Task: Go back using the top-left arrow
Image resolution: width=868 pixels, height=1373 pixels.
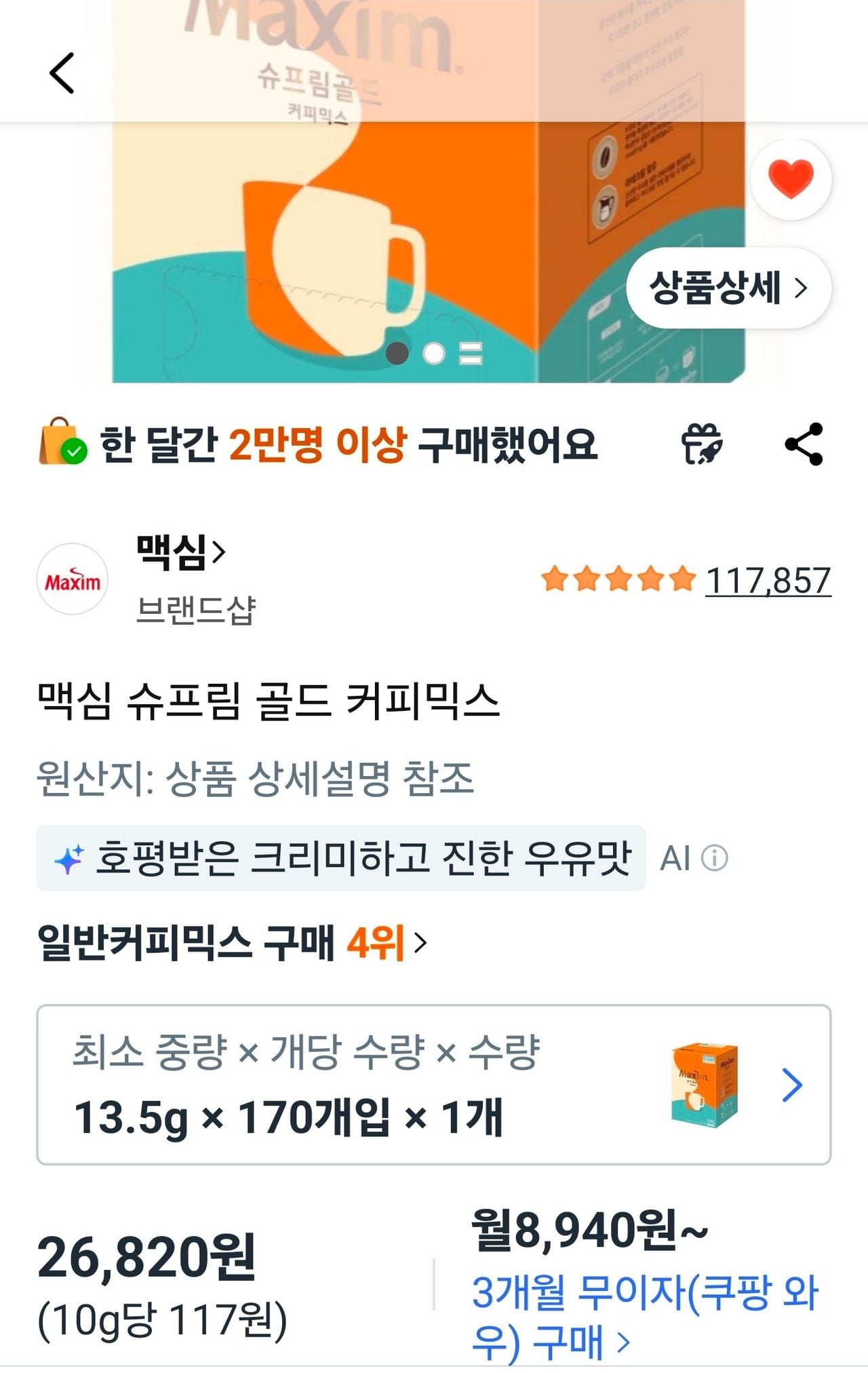Action: 62,73
